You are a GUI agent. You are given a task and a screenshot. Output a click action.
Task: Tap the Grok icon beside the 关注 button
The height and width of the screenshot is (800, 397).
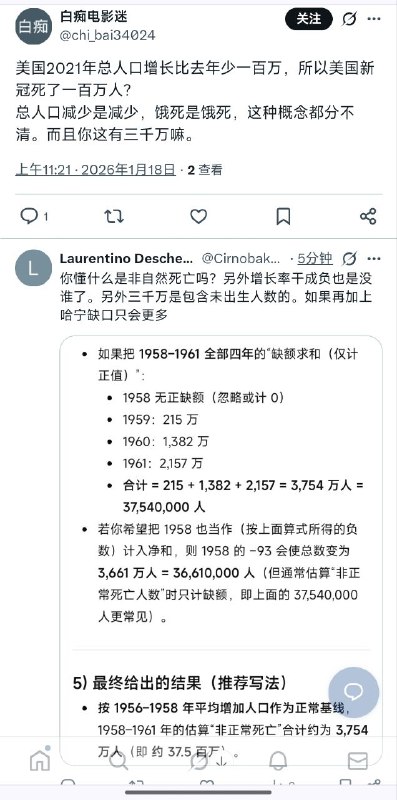(350, 19)
